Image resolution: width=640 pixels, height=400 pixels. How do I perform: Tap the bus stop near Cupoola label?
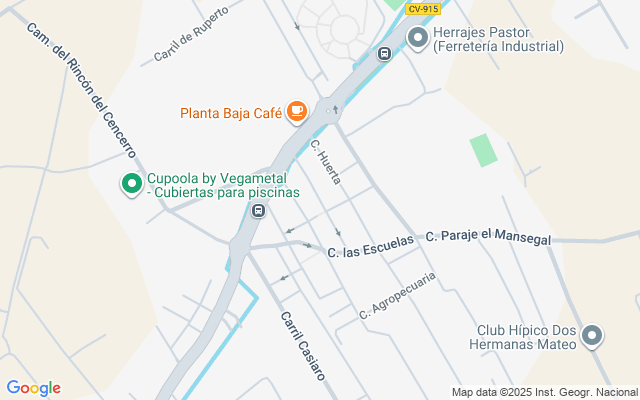pos(259,210)
